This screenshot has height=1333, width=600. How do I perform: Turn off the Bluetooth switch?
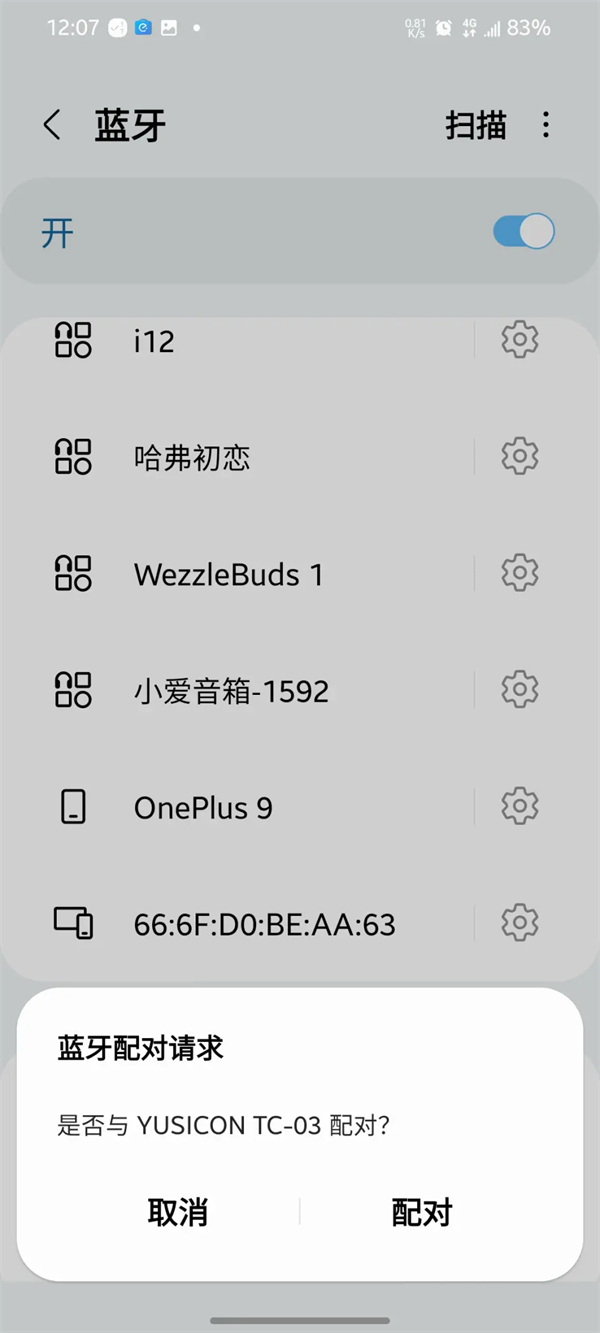(523, 232)
